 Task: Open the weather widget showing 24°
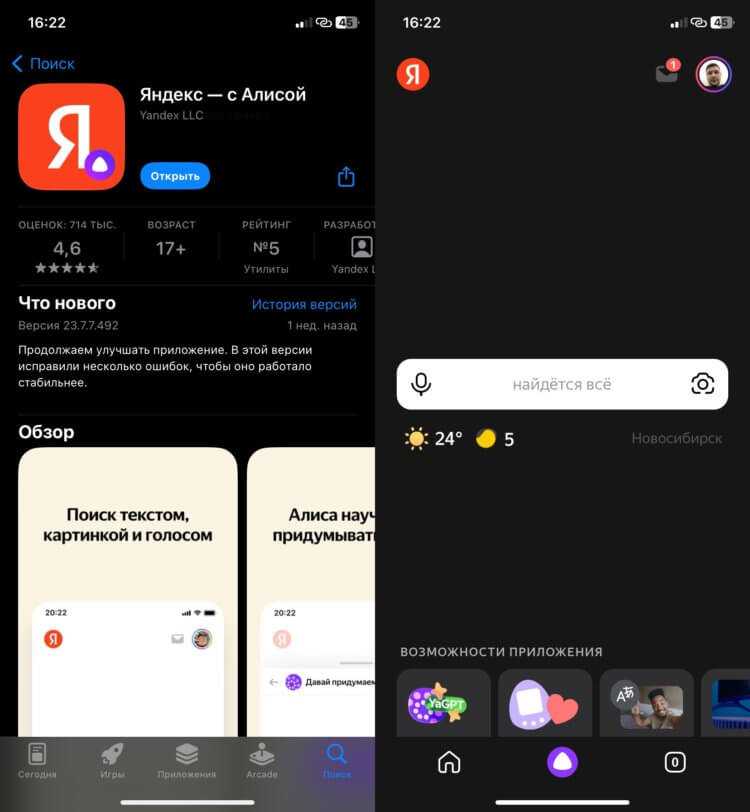[433, 438]
